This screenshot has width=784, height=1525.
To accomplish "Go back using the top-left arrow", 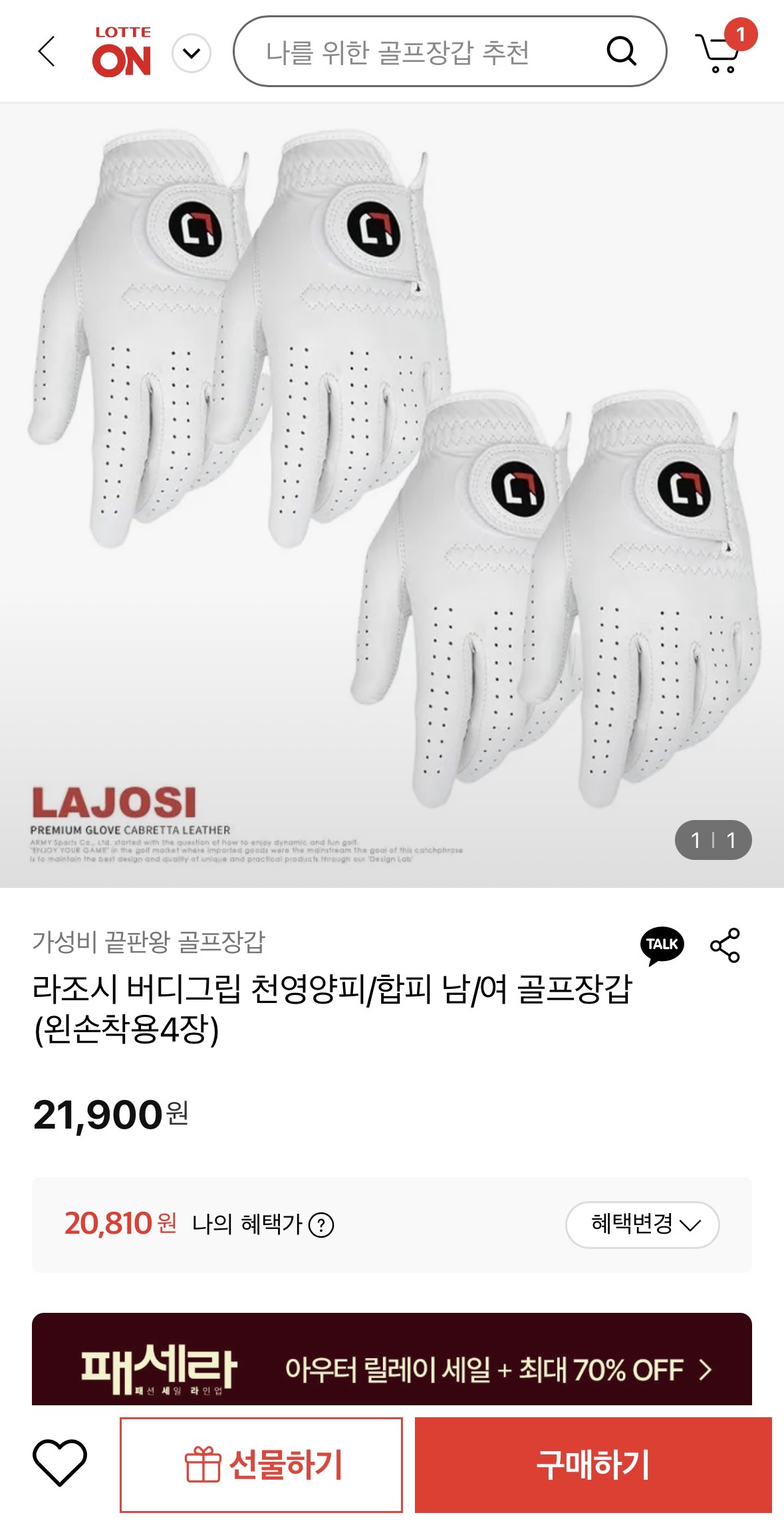I will [47, 52].
